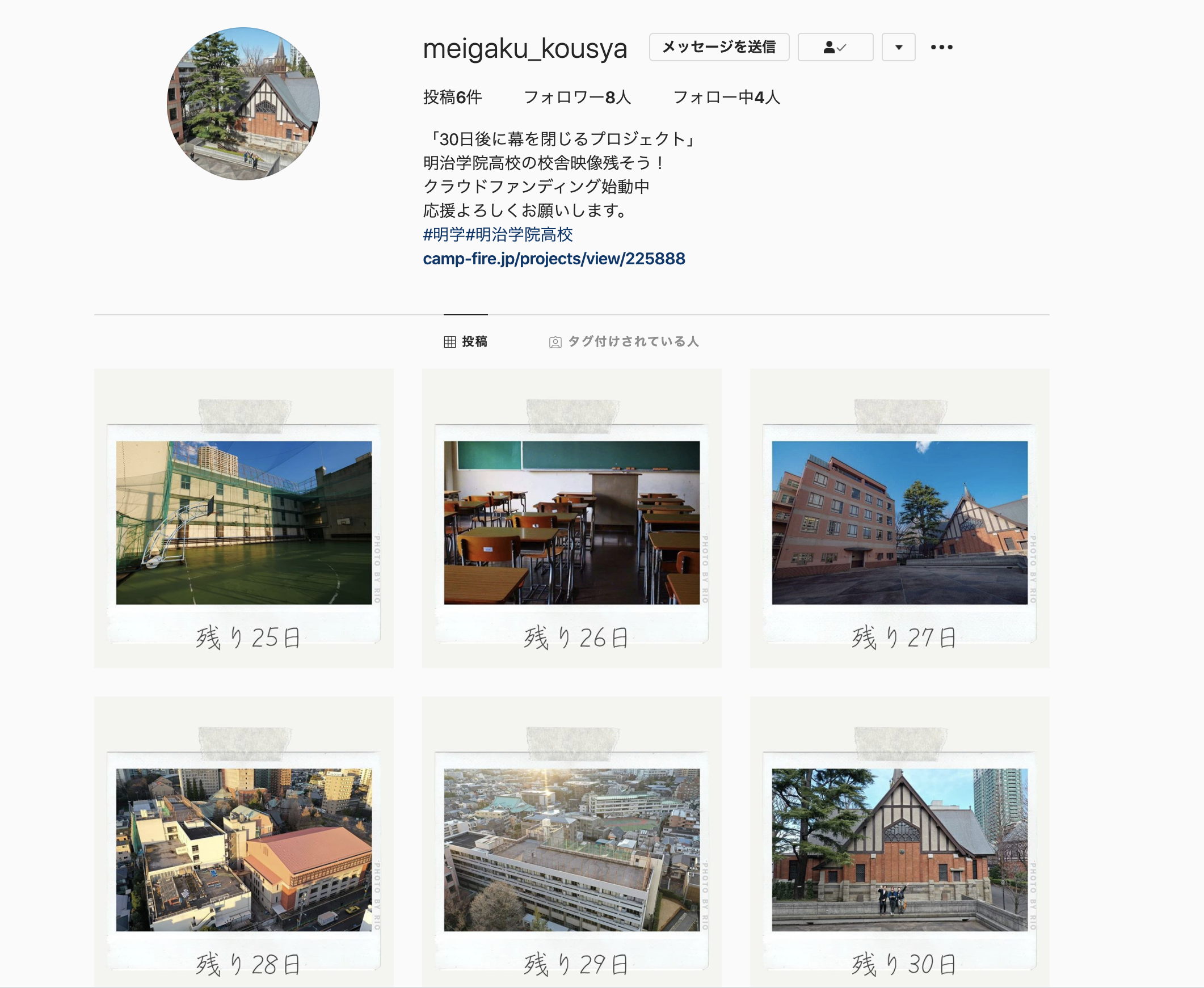Open the camp-fire.jp project link
This screenshot has width=1204, height=988.
click(553, 259)
